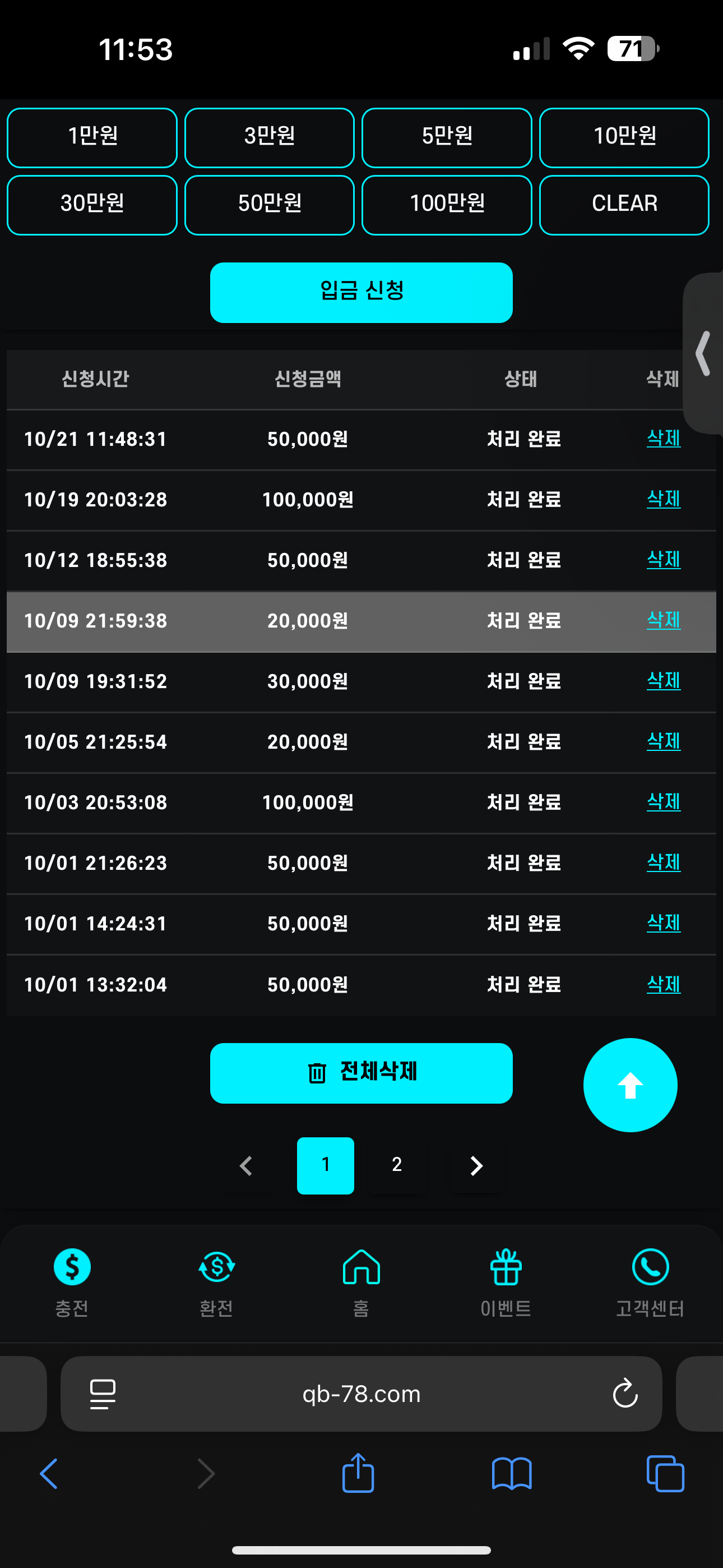Tap 전체삭제 to delete all records
This screenshot has height=1568, width=723.
[361, 1072]
